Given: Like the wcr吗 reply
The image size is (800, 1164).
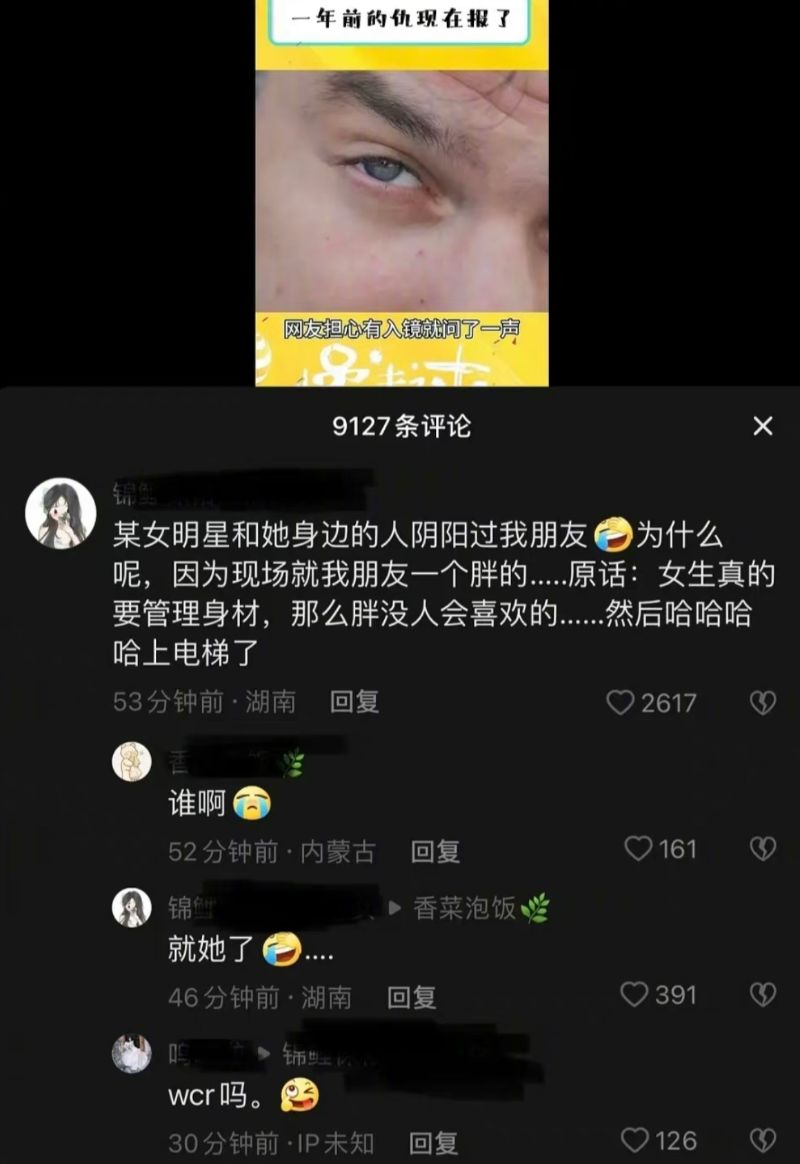Looking at the screenshot, I should (634, 1140).
